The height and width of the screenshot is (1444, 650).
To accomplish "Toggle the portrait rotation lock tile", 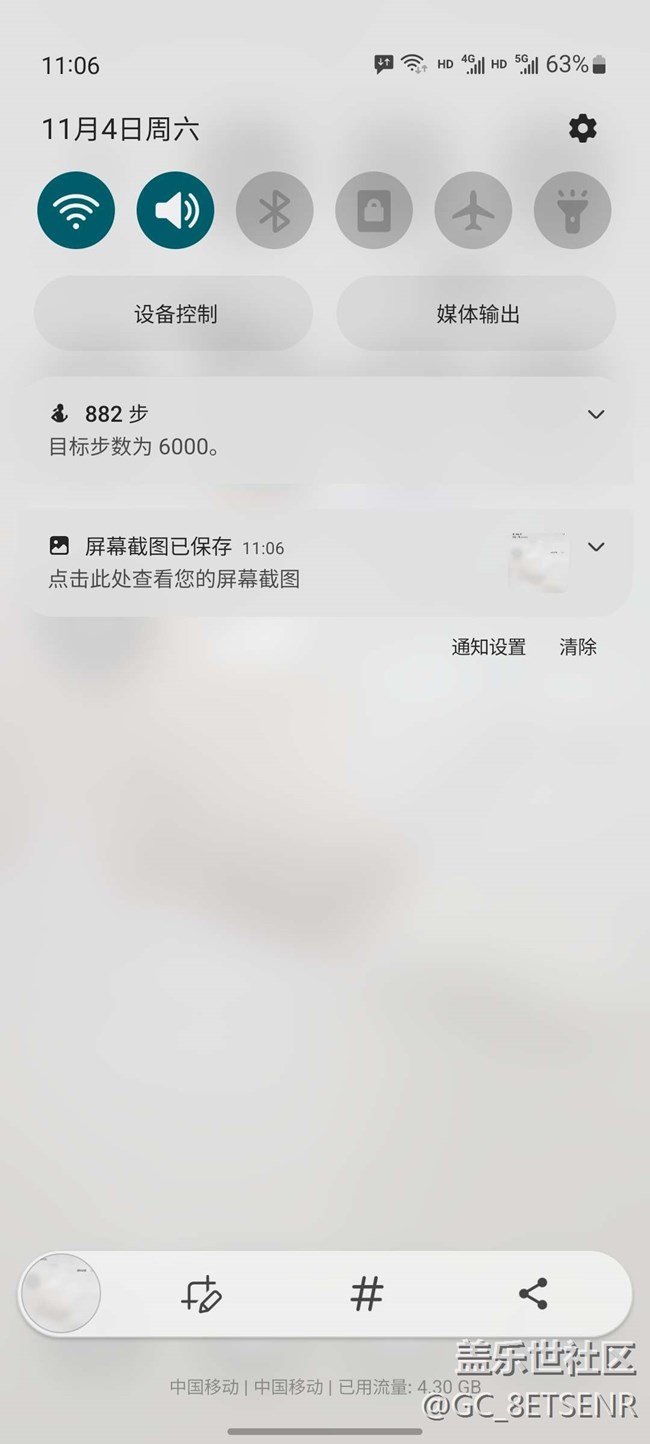I will pos(374,210).
